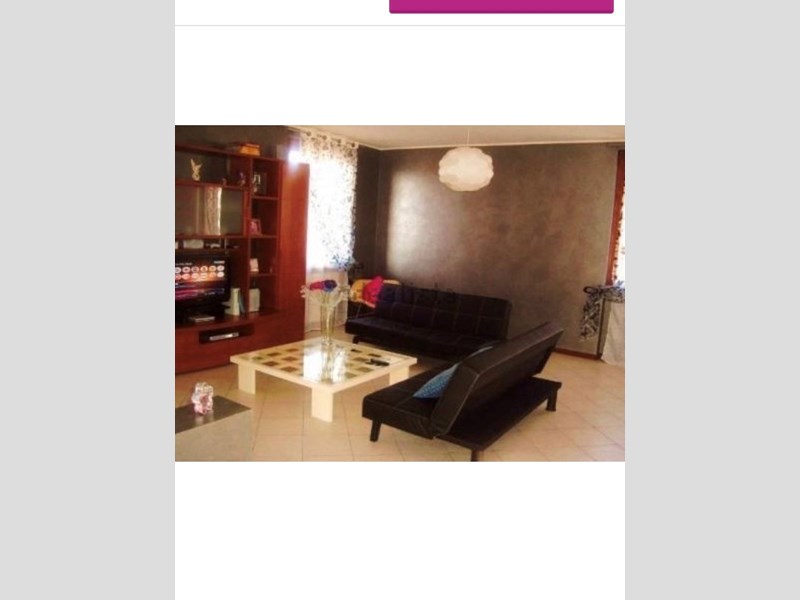Tap the magenta button at the top
The width and height of the screenshot is (800, 600).
[501, 6]
